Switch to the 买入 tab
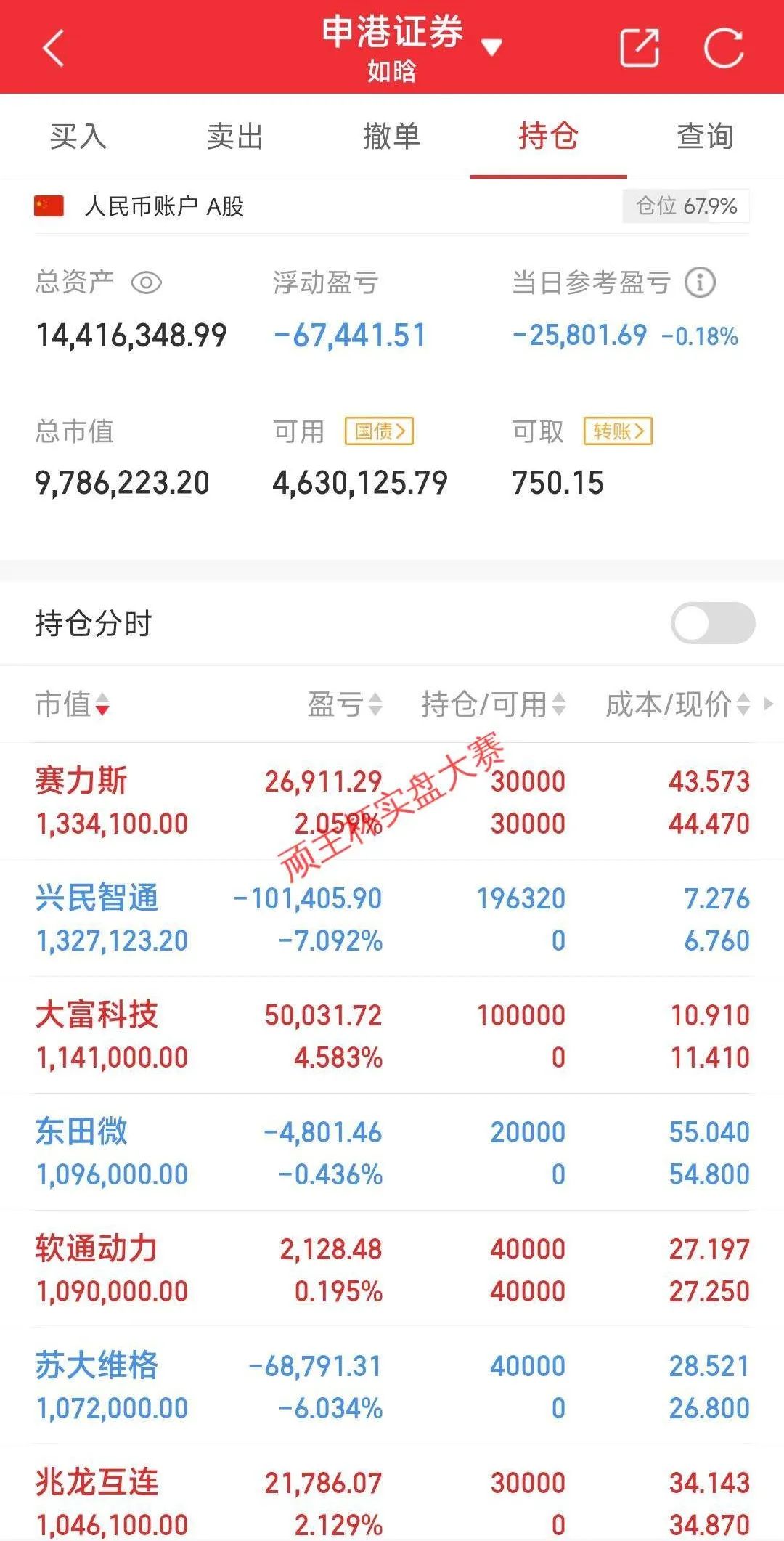Image resolution: width=784 pixels, height=1541 pixels. pos(78,137)
